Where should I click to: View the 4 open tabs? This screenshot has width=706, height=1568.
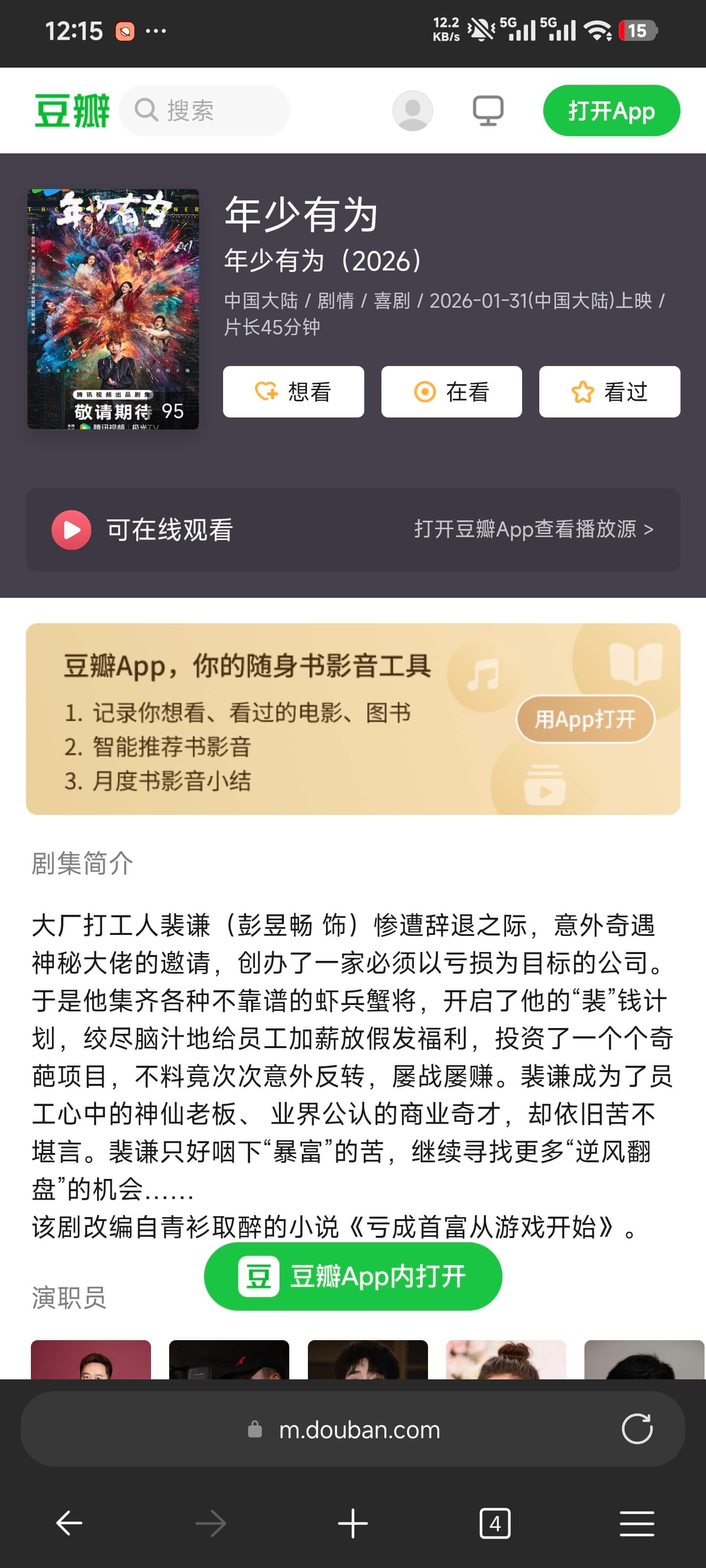(495, 1523)
